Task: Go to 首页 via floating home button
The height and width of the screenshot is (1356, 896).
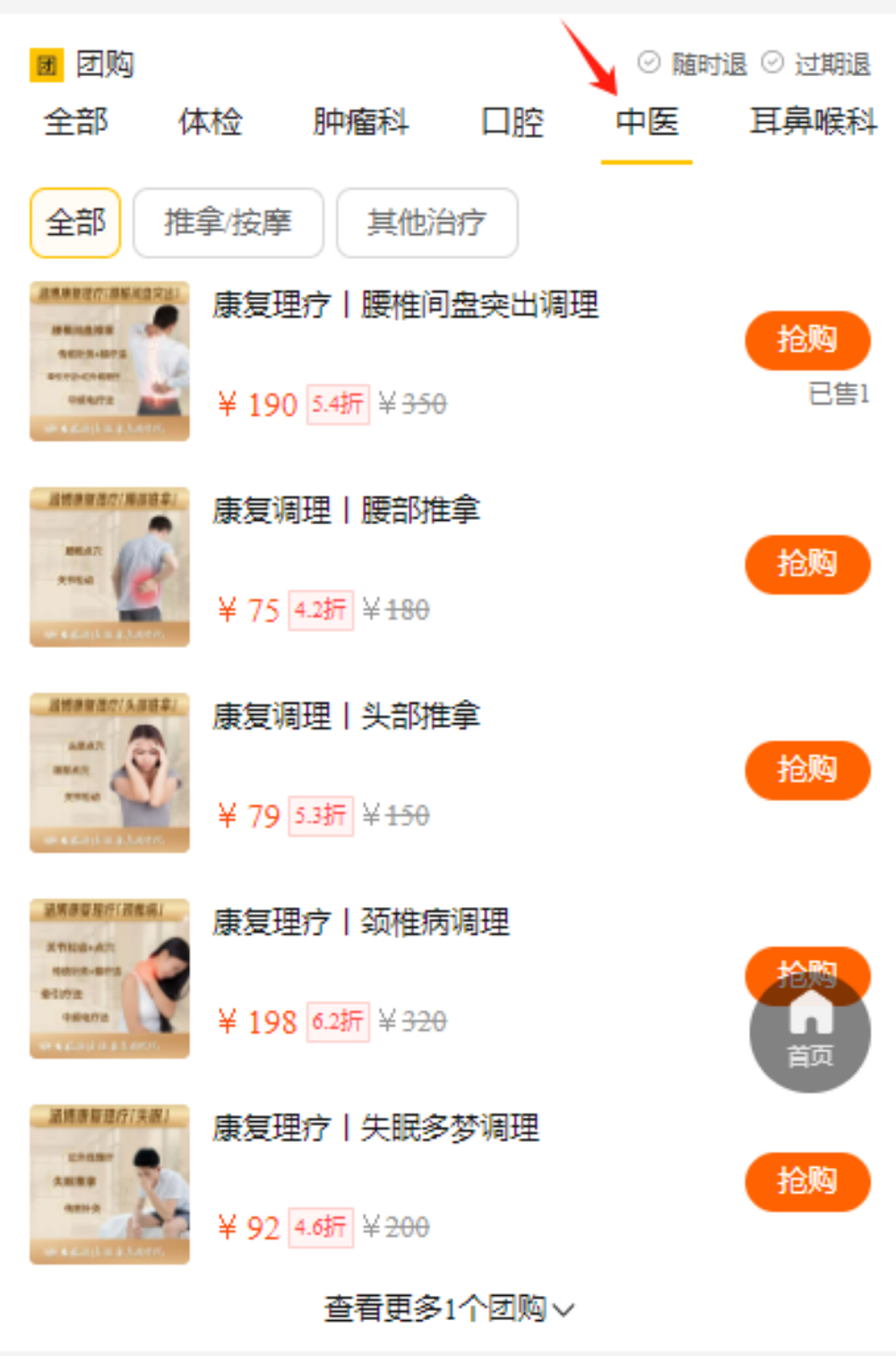Action: click(x=810, y=1035)
